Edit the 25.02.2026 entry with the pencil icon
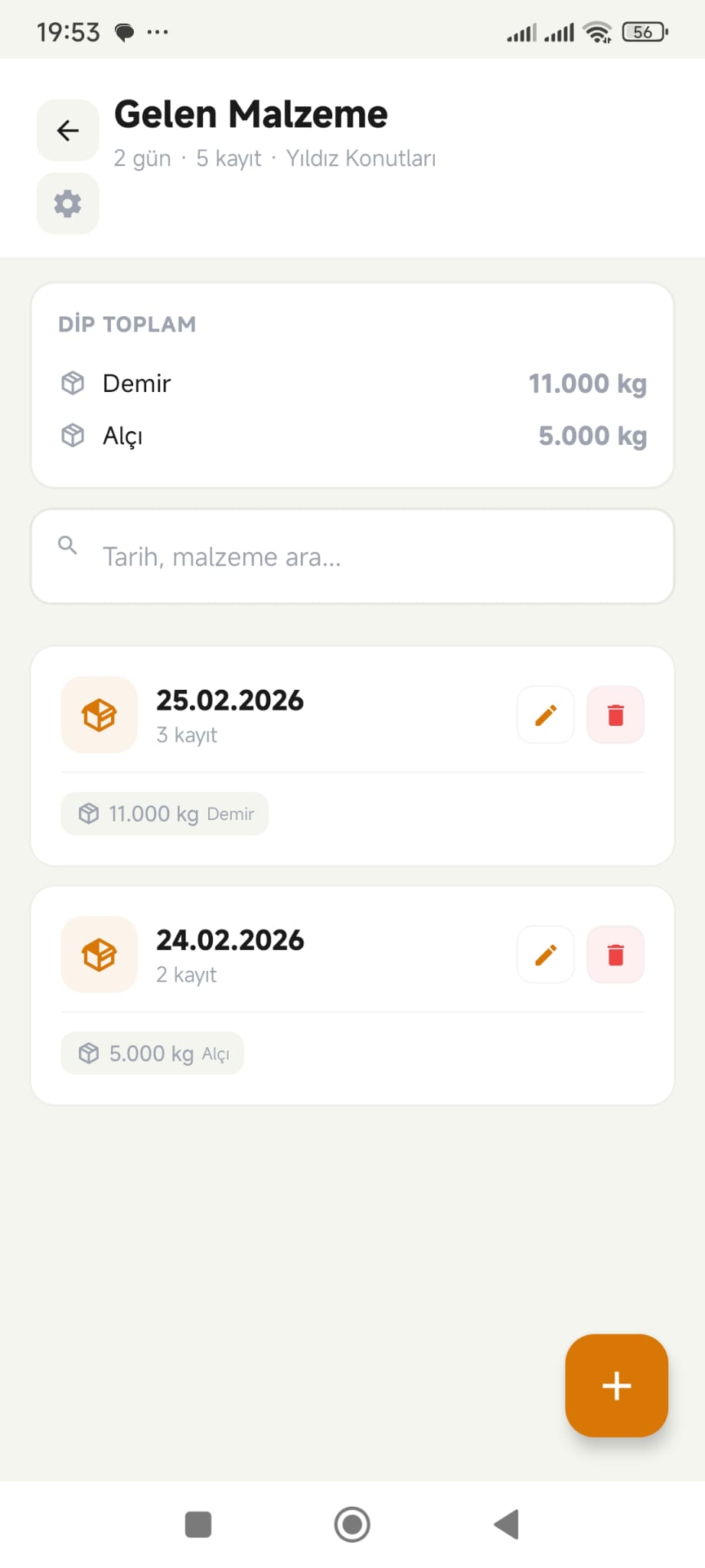705x1568 pixels. tap(545, 714)
